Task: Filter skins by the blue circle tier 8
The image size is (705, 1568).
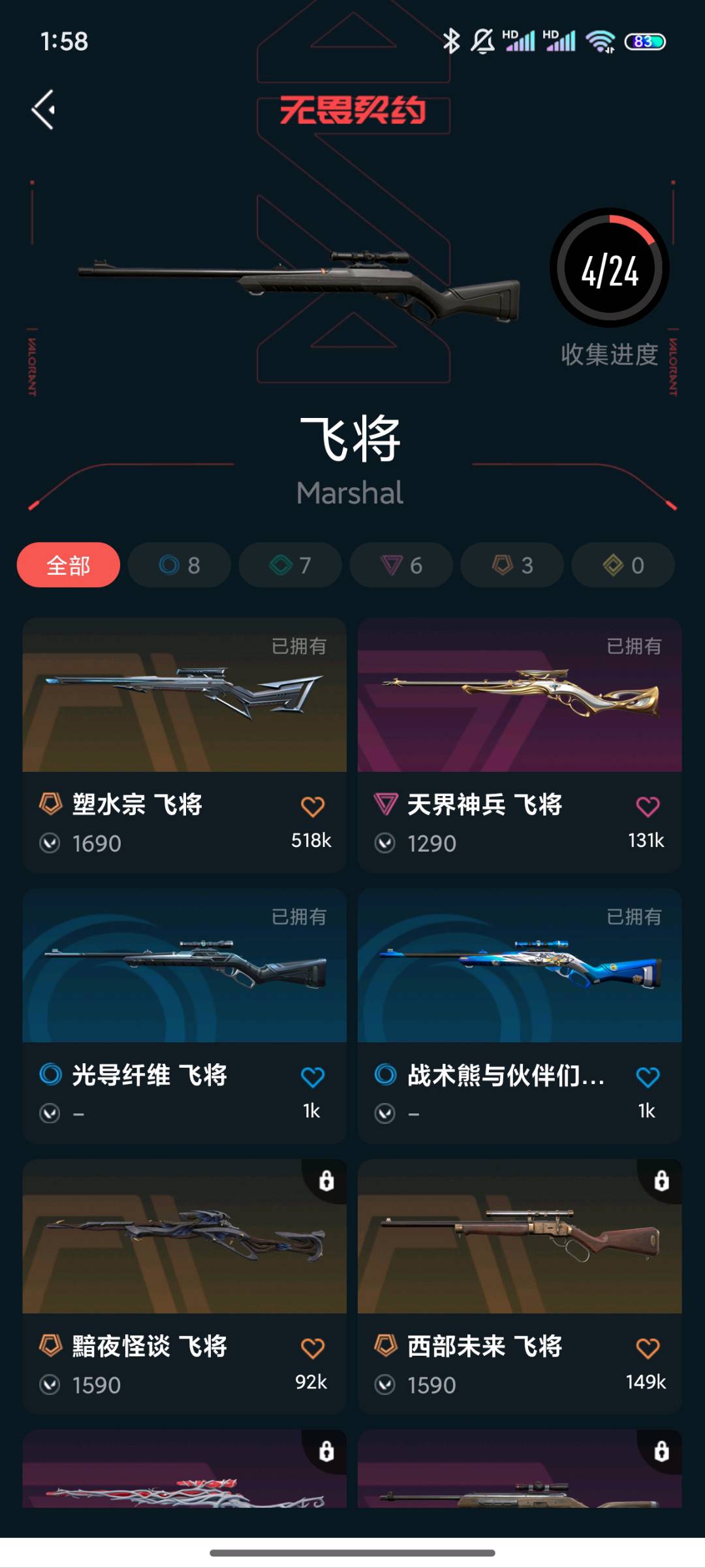Action: coord(180,565)
